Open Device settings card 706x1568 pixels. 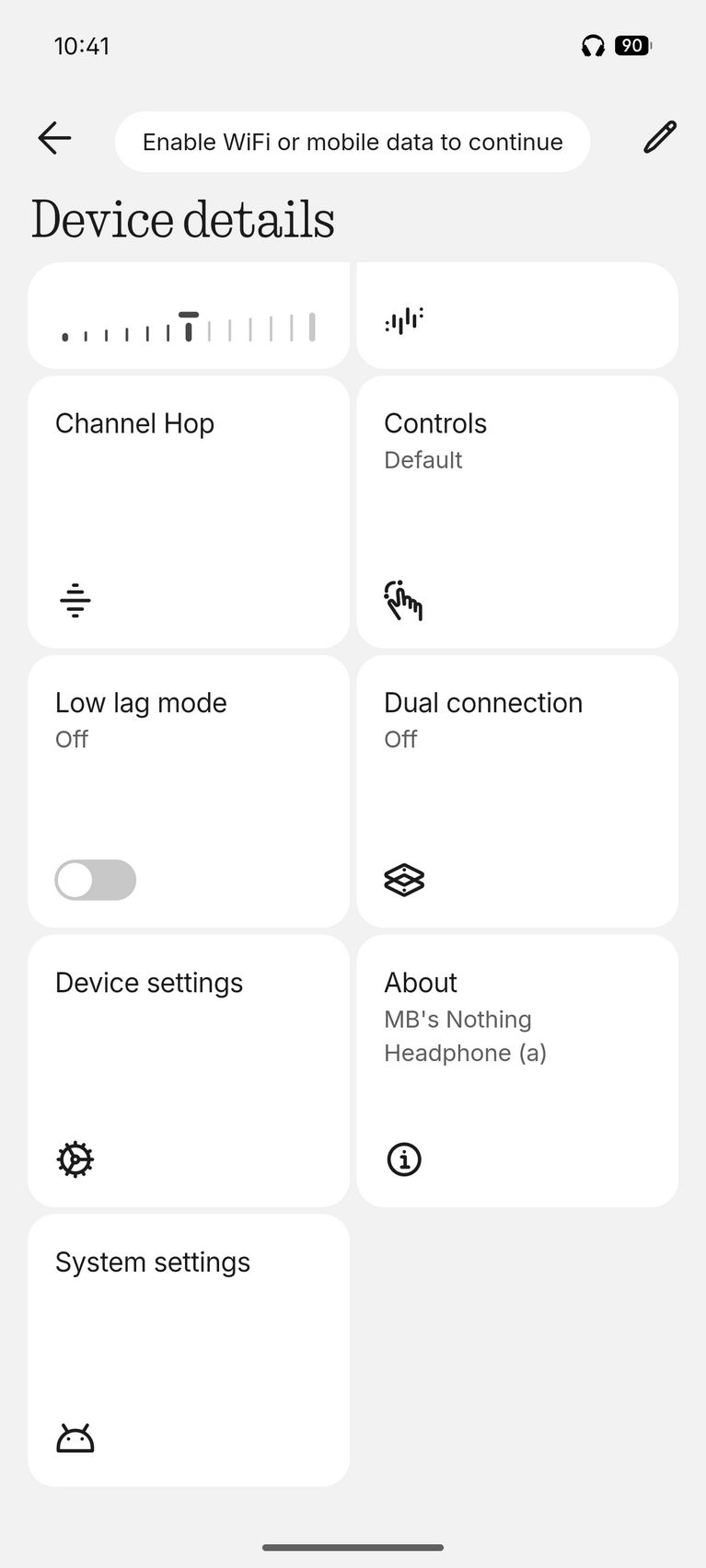(189, 1070)
